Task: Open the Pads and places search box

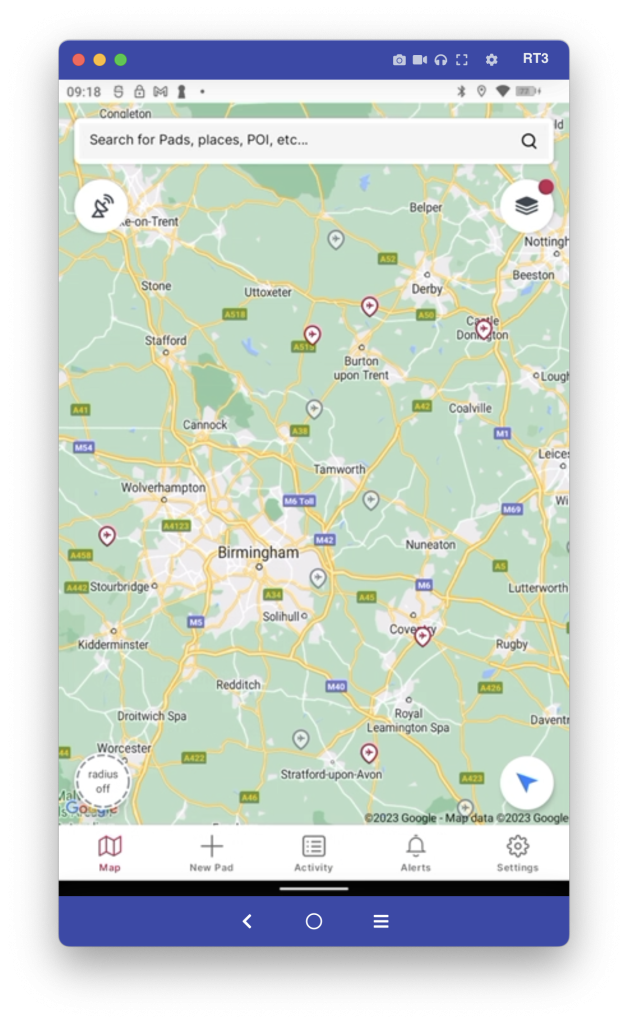Action: pos(300,140)
